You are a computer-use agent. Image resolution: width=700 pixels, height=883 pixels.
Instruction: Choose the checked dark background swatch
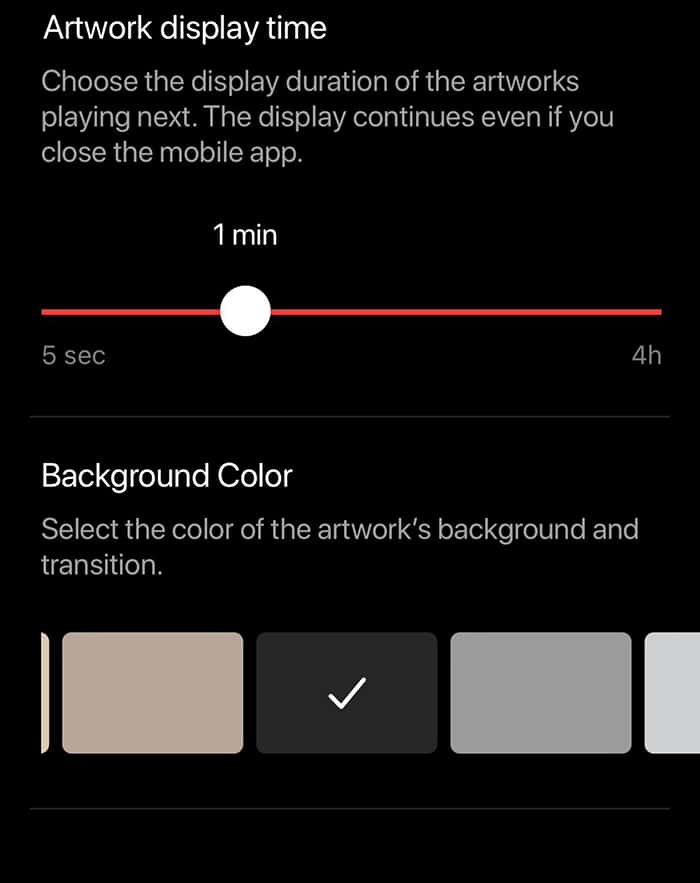(x=346, y=692)
